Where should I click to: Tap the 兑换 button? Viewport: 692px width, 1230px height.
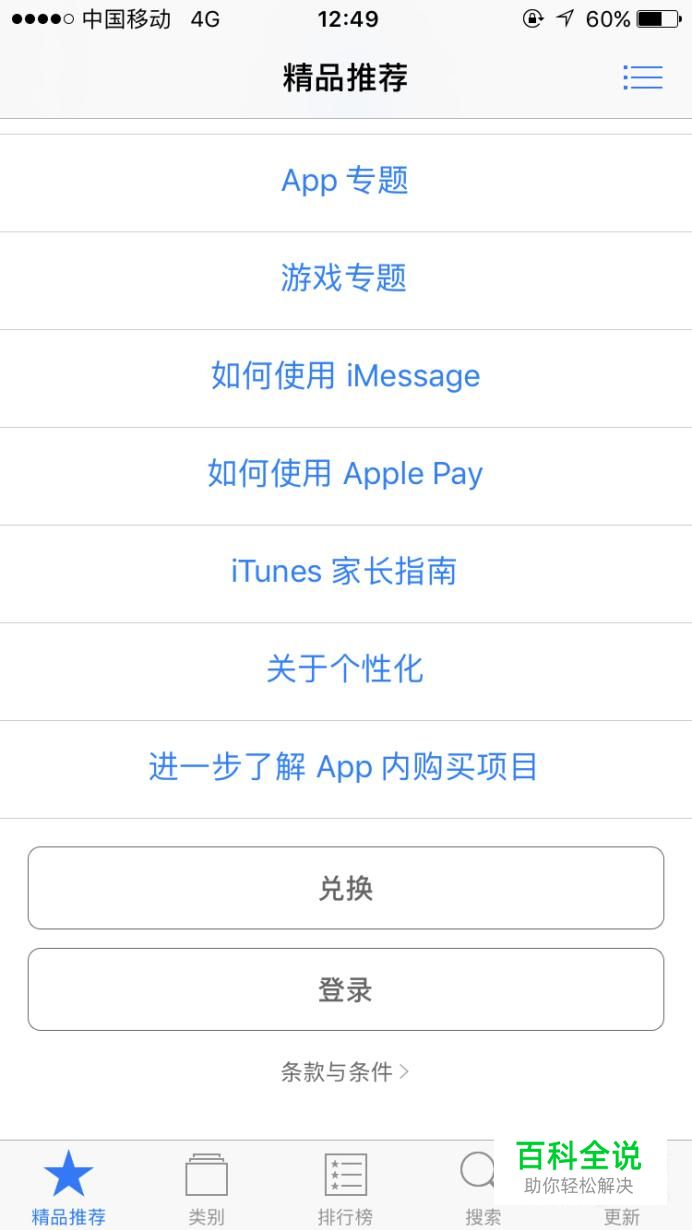345,888
